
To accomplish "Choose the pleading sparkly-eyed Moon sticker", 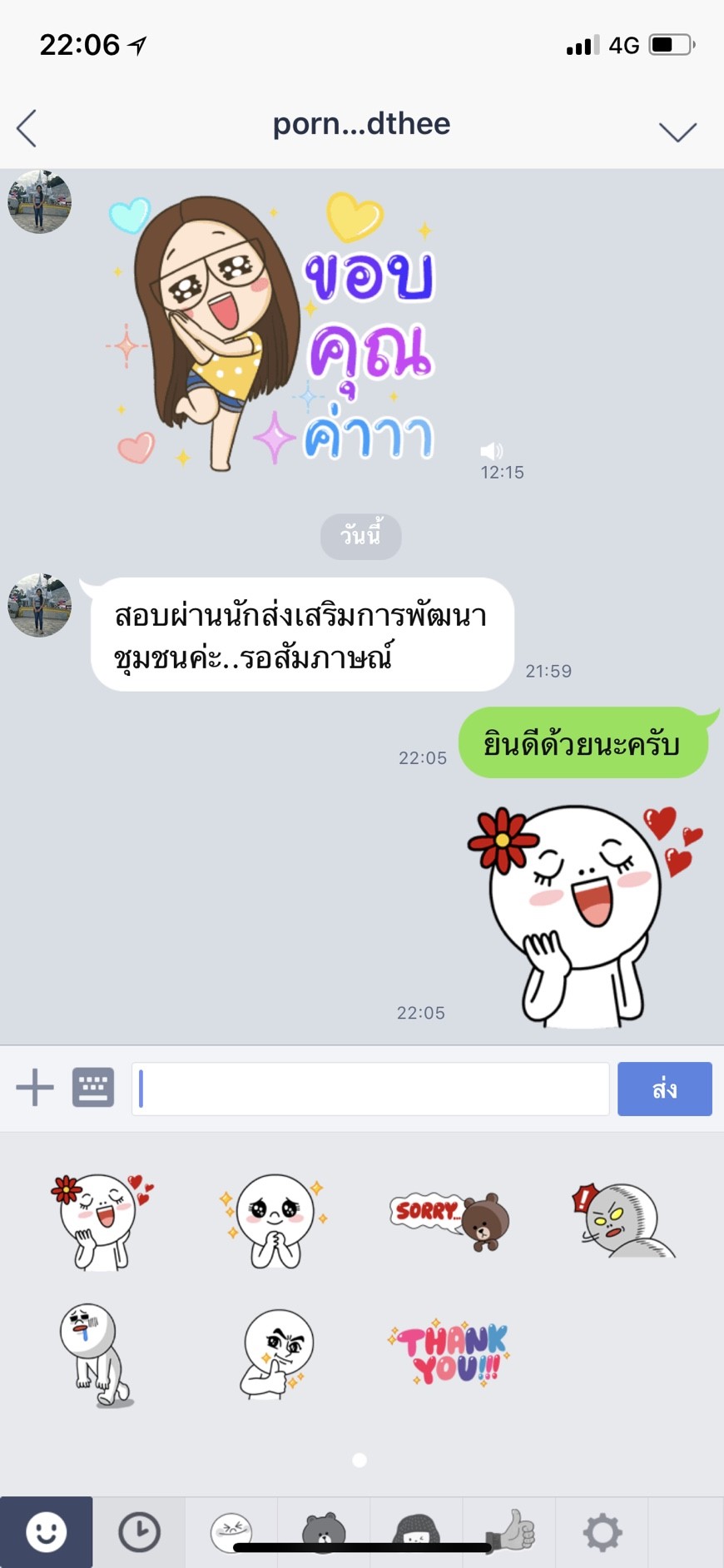I will tap(275, 1220).
